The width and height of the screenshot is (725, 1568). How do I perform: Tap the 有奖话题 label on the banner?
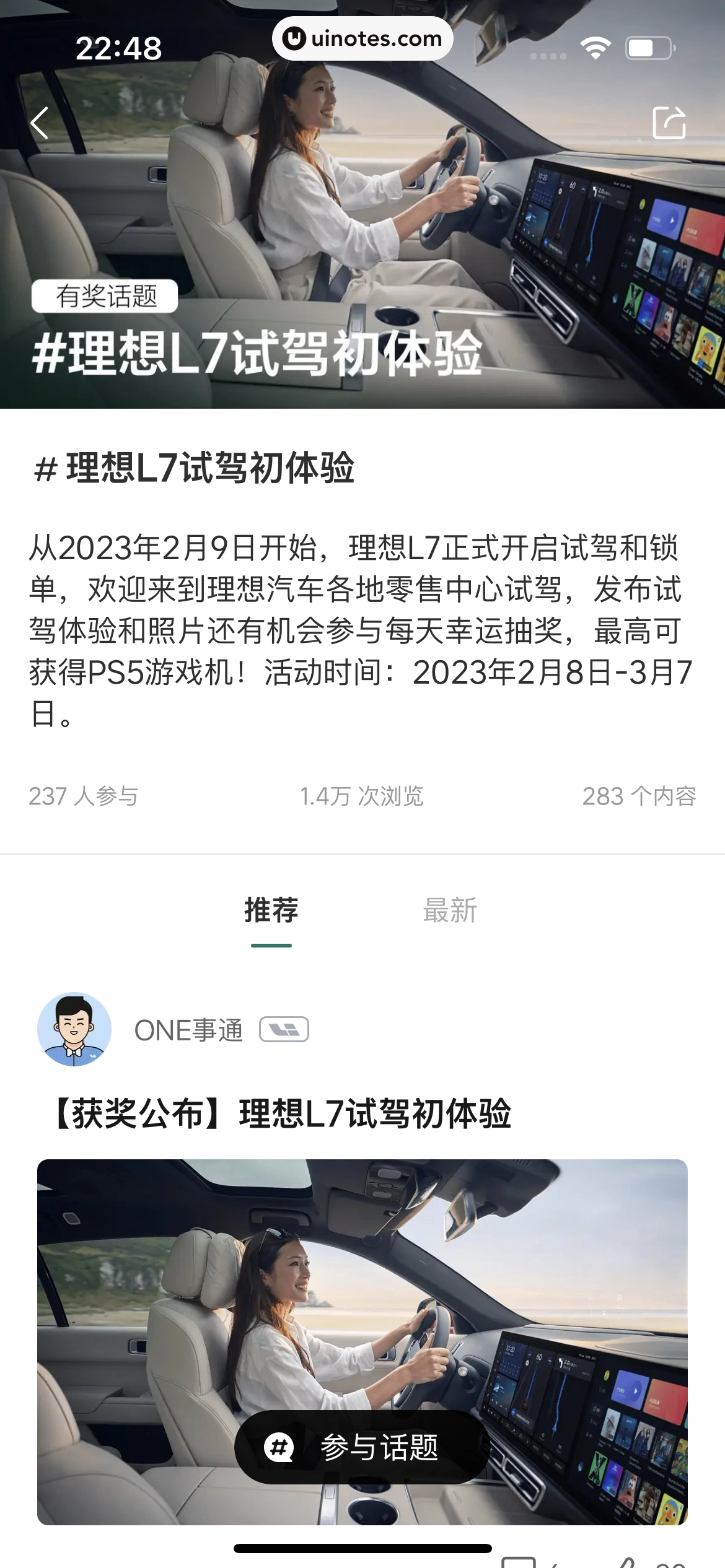pyautogui.click(x=105, y=297)
